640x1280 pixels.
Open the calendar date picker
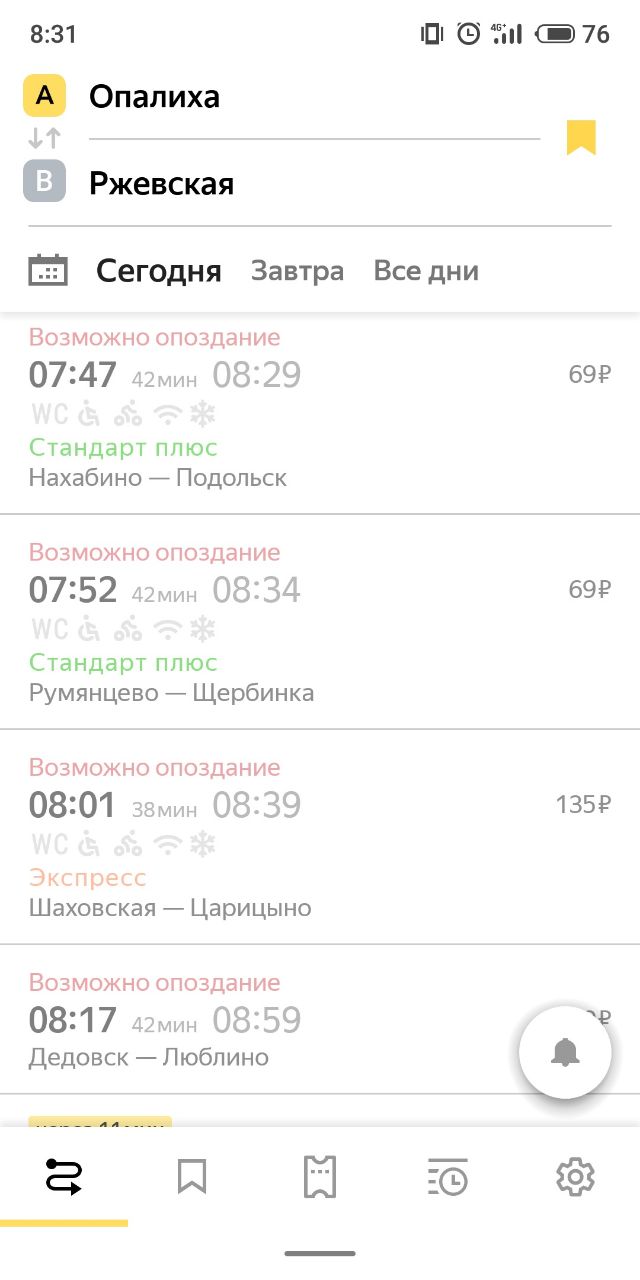coord(48,270)
